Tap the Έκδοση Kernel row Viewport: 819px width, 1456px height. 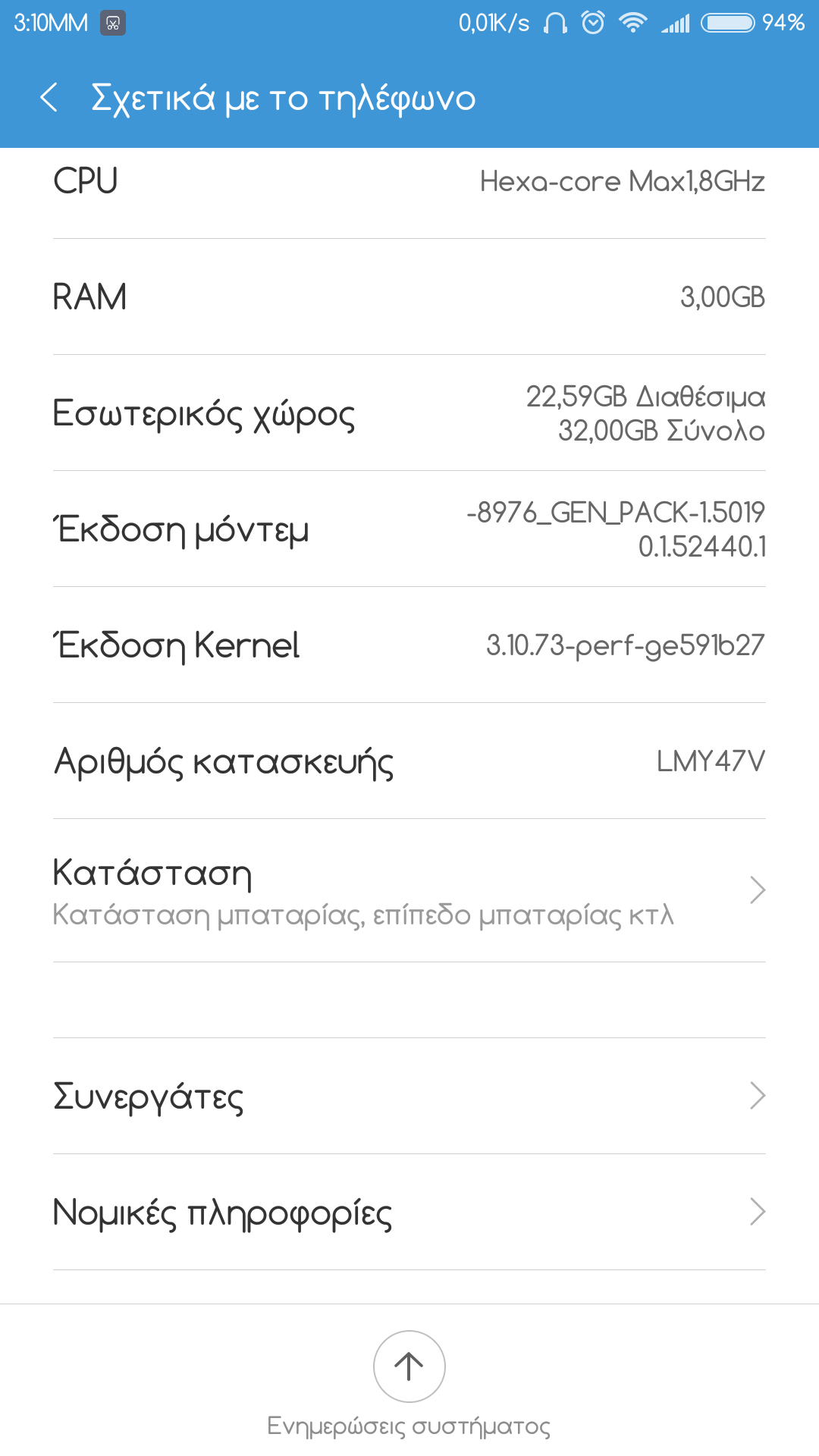(409, 645)
